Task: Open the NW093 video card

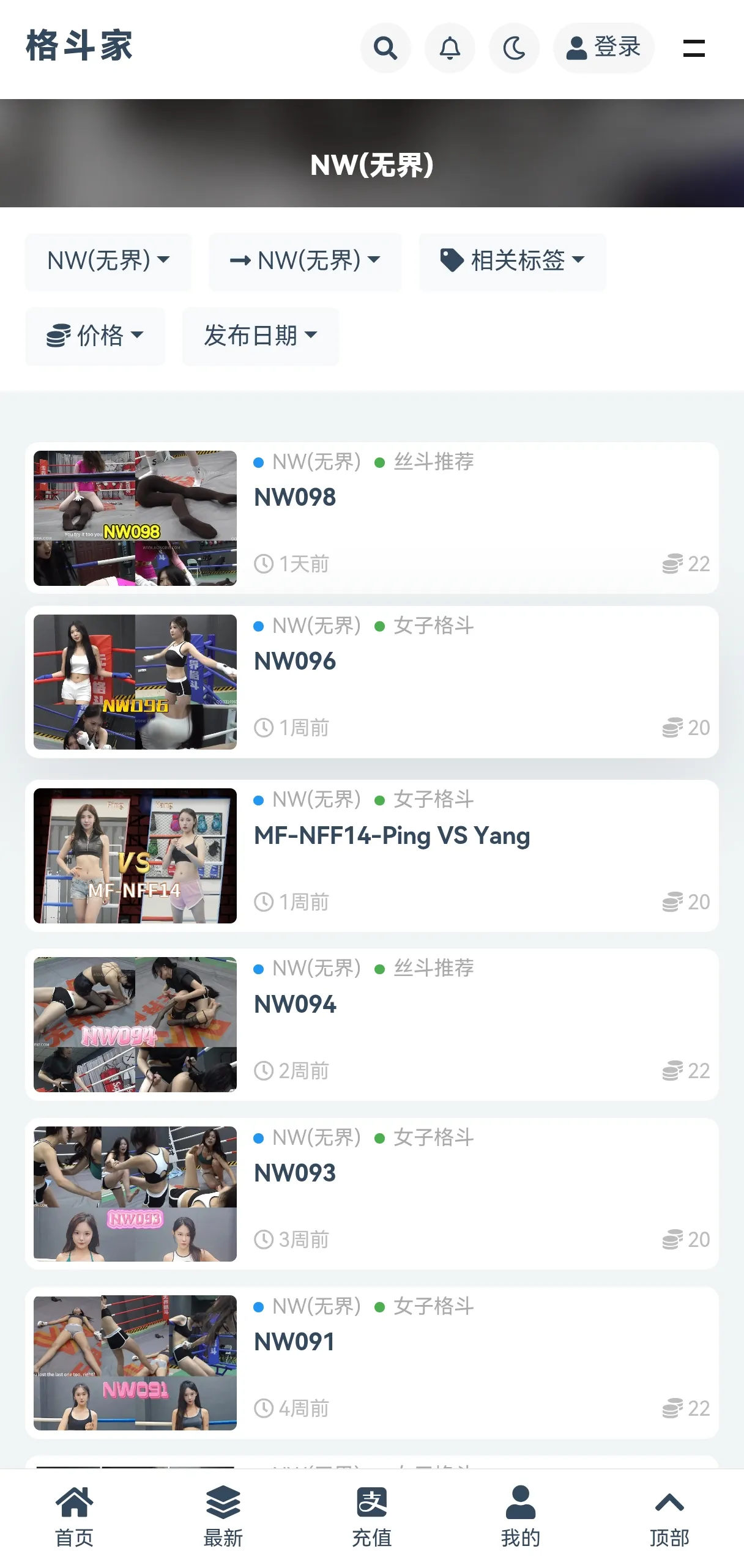Action: (x=295, y=1173)
